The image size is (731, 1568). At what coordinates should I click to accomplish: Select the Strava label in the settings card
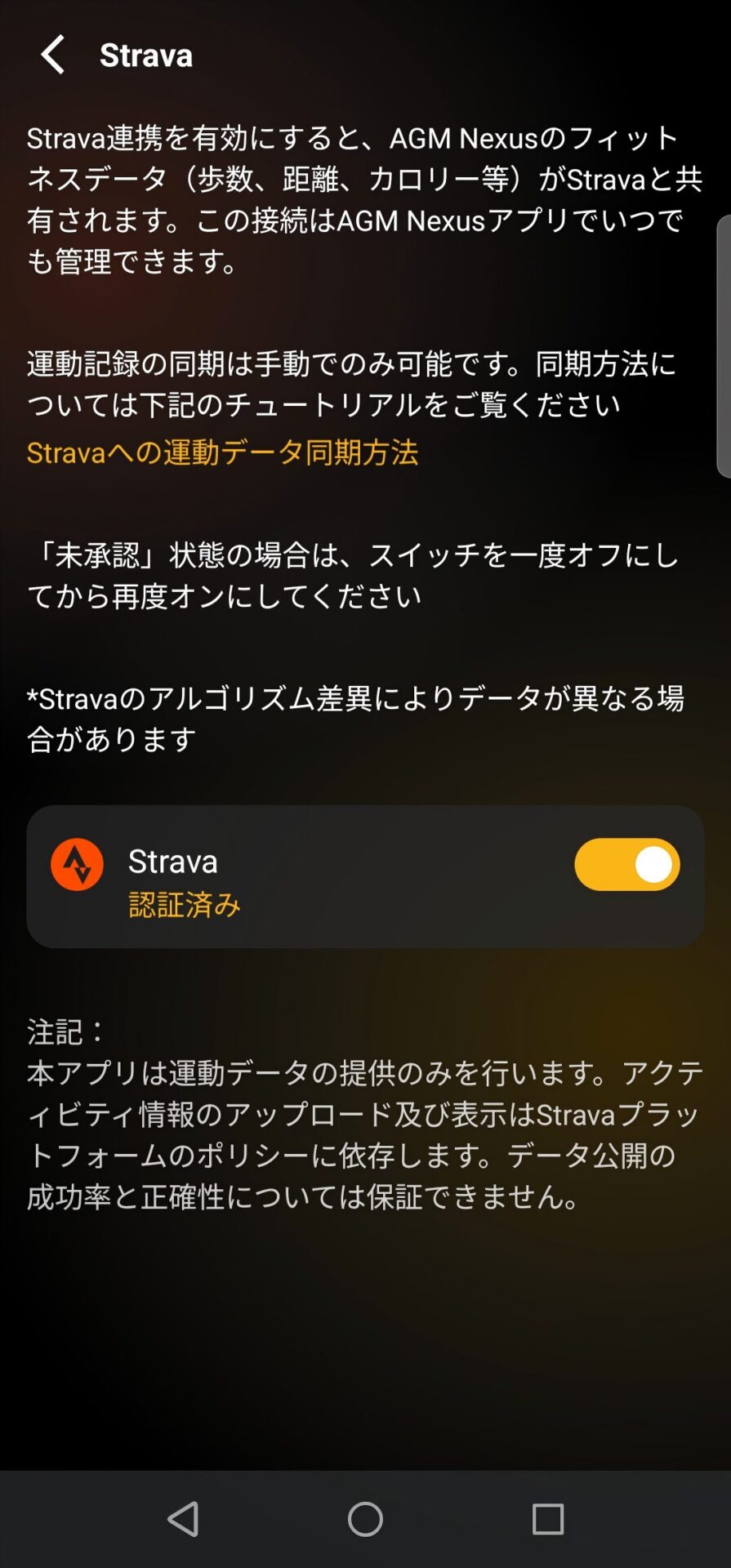tap(172, 860)
